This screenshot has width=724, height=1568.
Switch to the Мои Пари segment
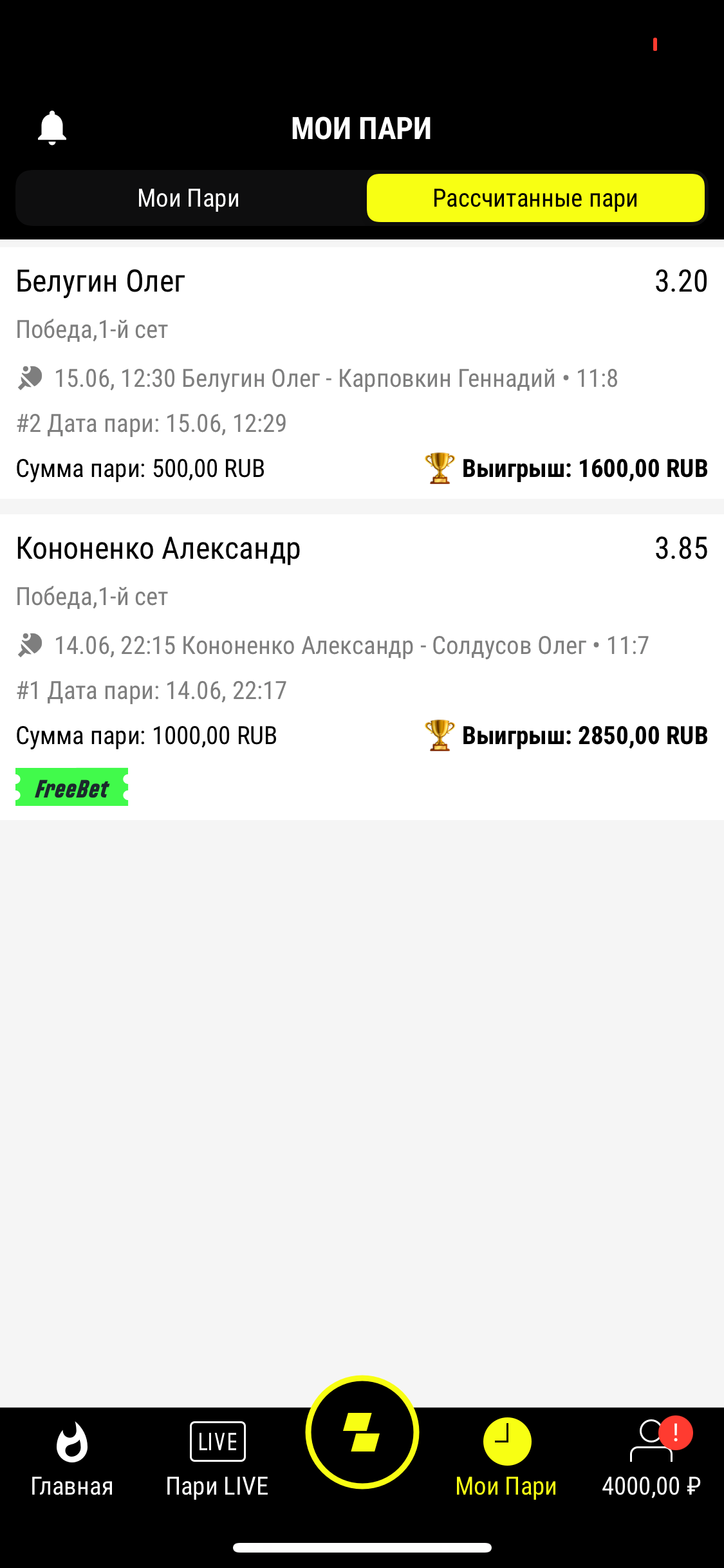coord(189,198)
